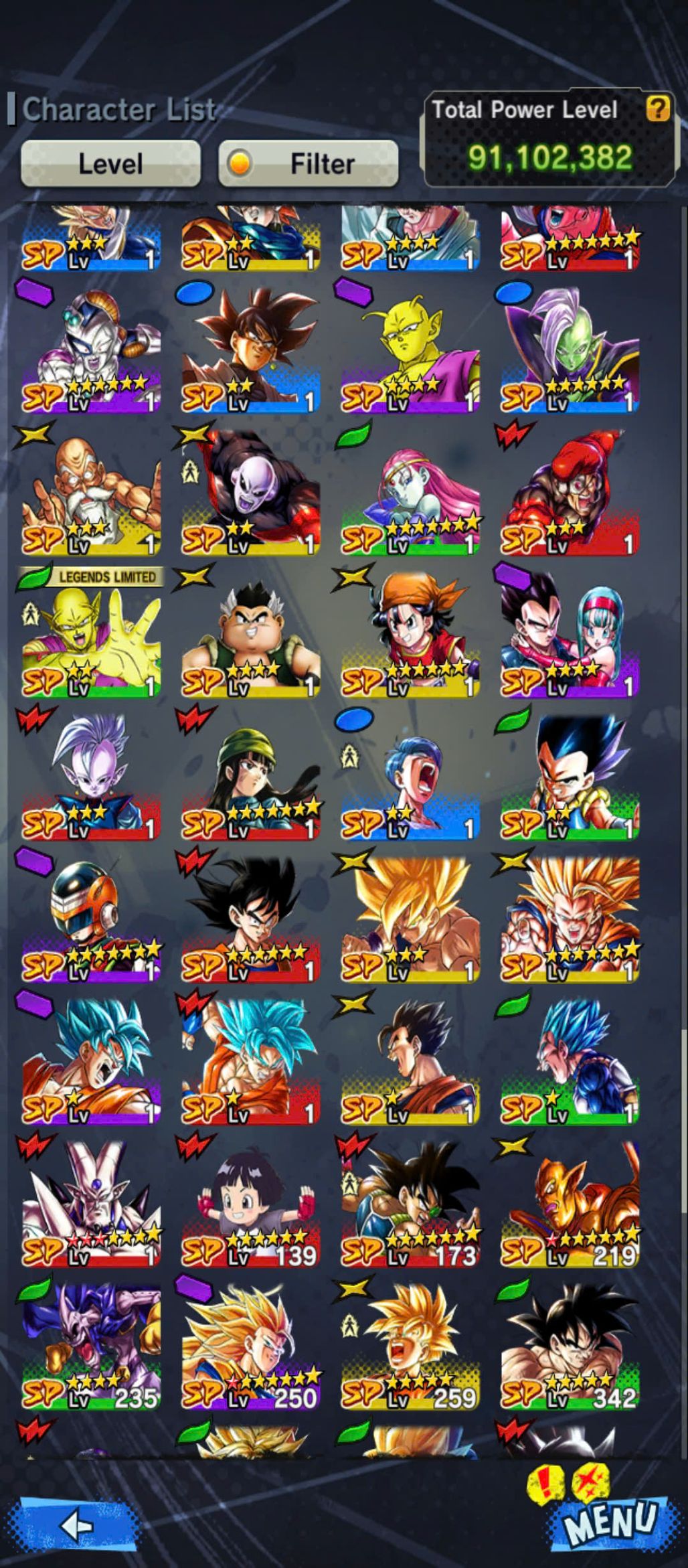Select the Goku Black character tile

(250, 348)
